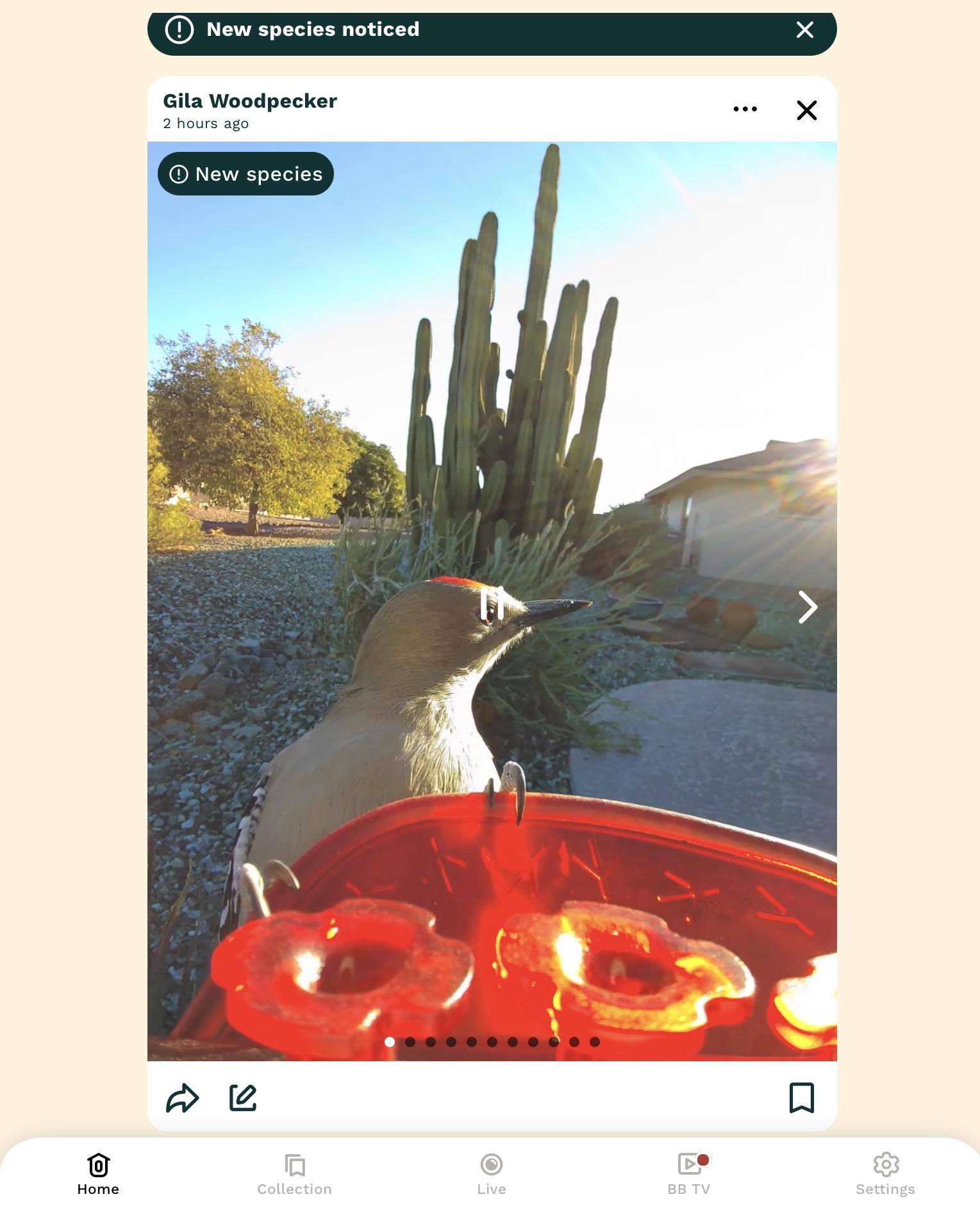
Task: Edit this bird postcard
Action: (x=243, y=1098)
